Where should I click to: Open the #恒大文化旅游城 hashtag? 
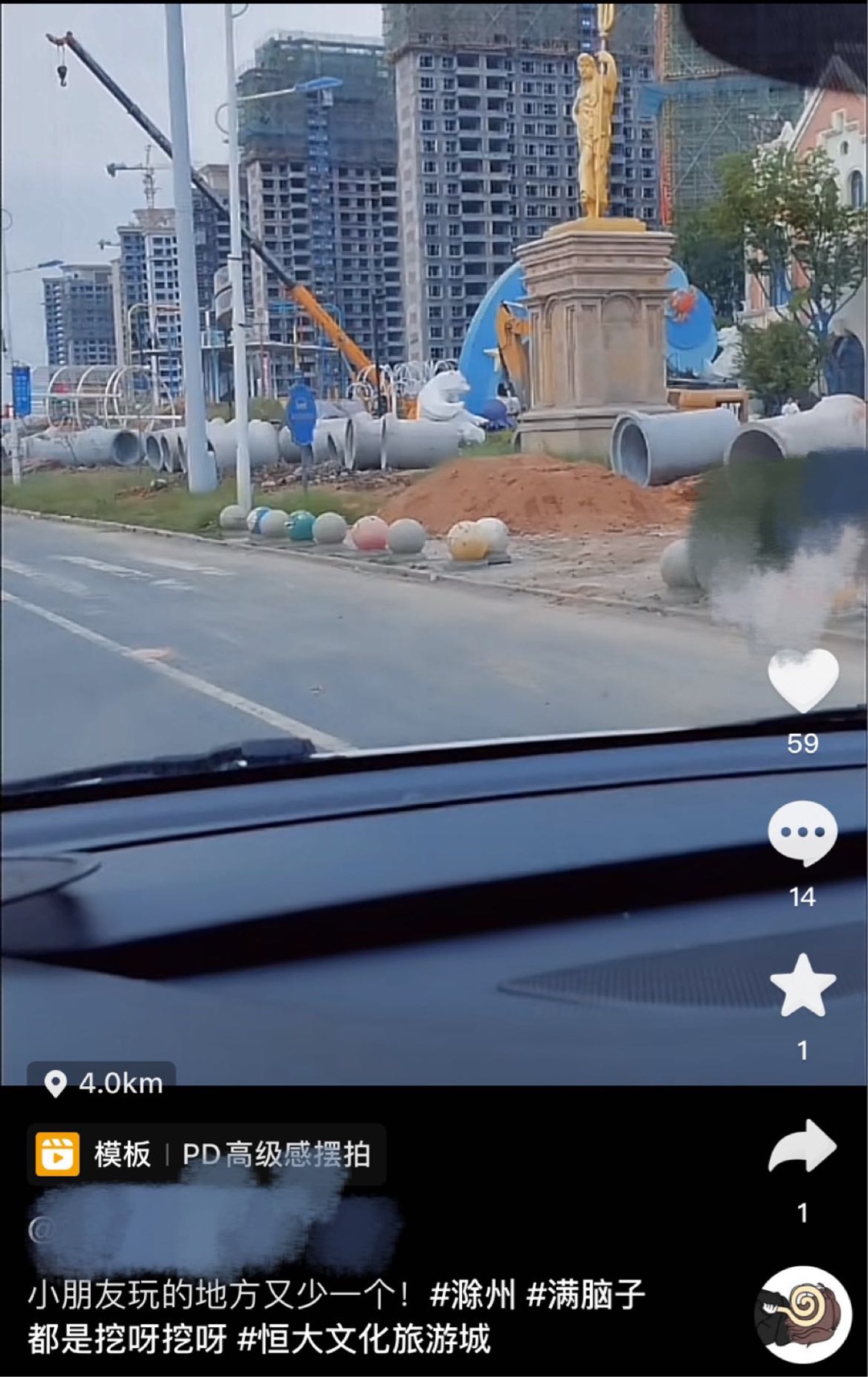pos(364,1339)
